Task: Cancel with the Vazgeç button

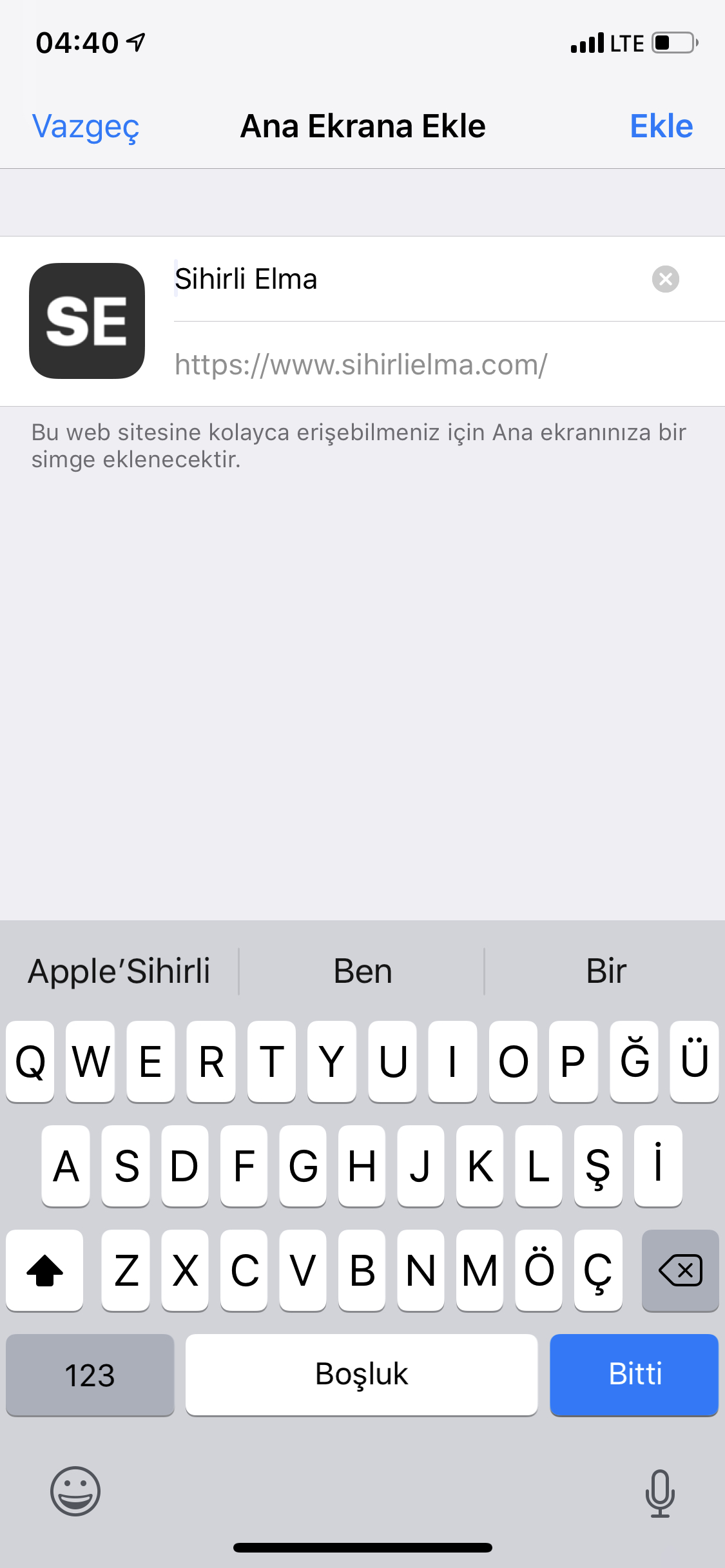Action: click(86, 126)
